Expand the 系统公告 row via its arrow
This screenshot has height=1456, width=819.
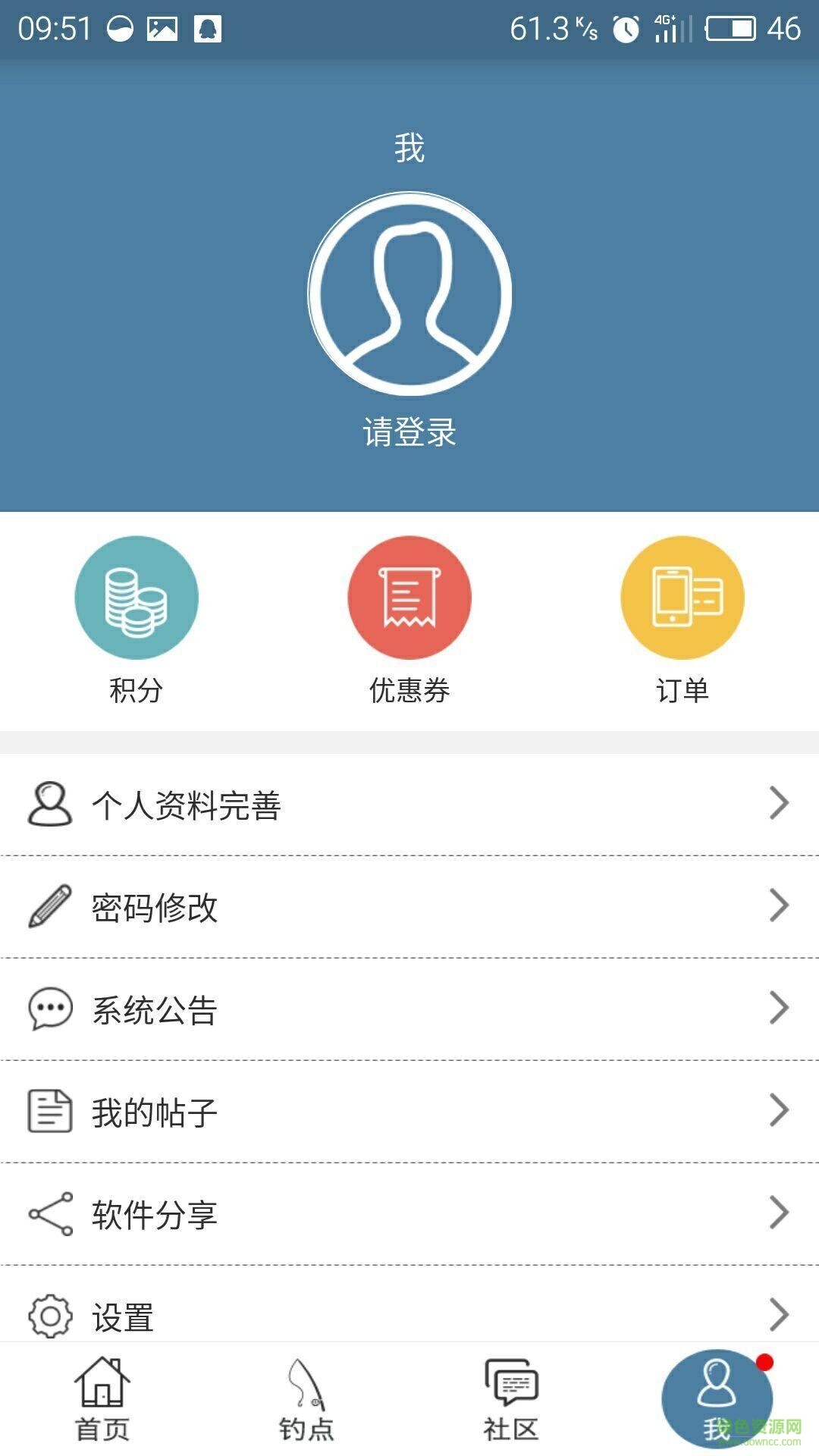point(781,1009)
